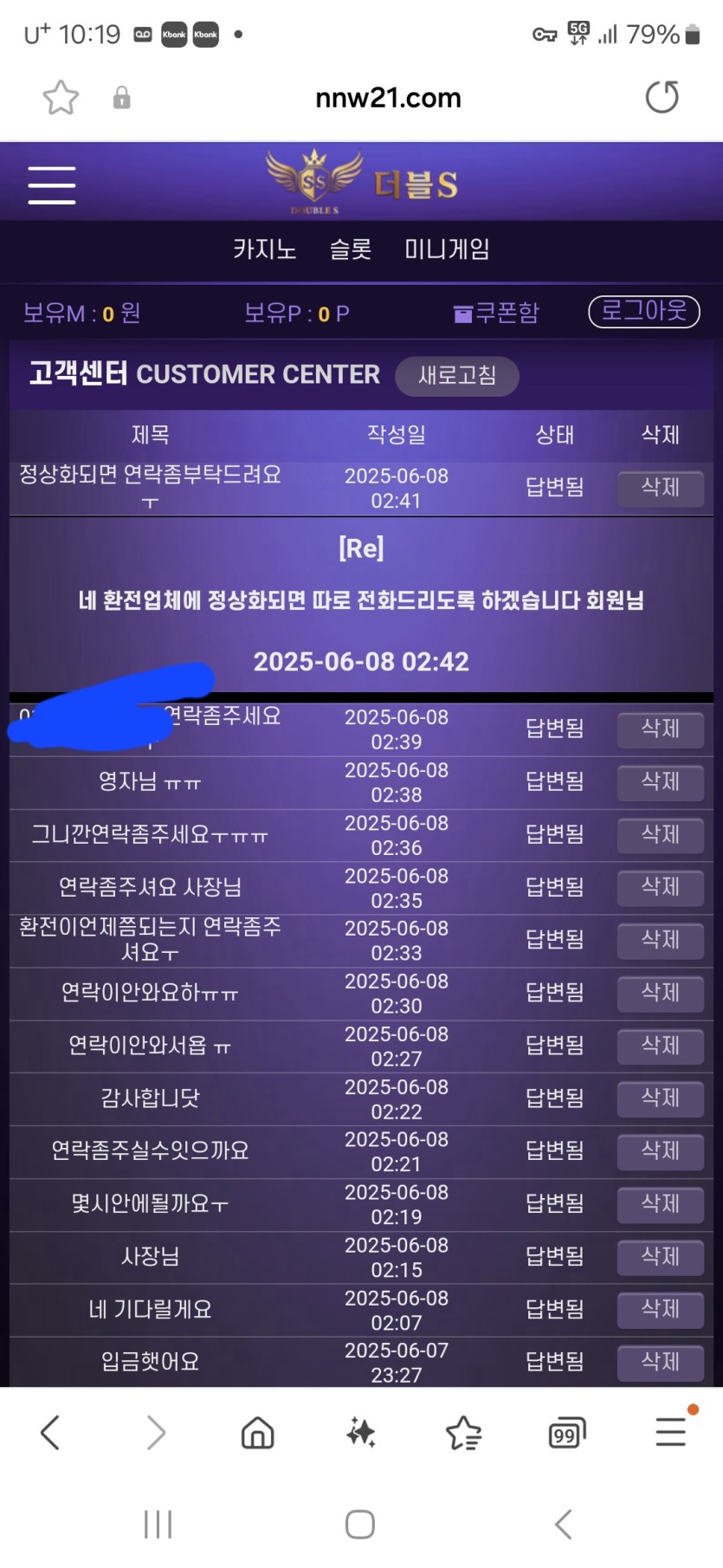Bookmark this page with the star icon

tap(61, 97)
